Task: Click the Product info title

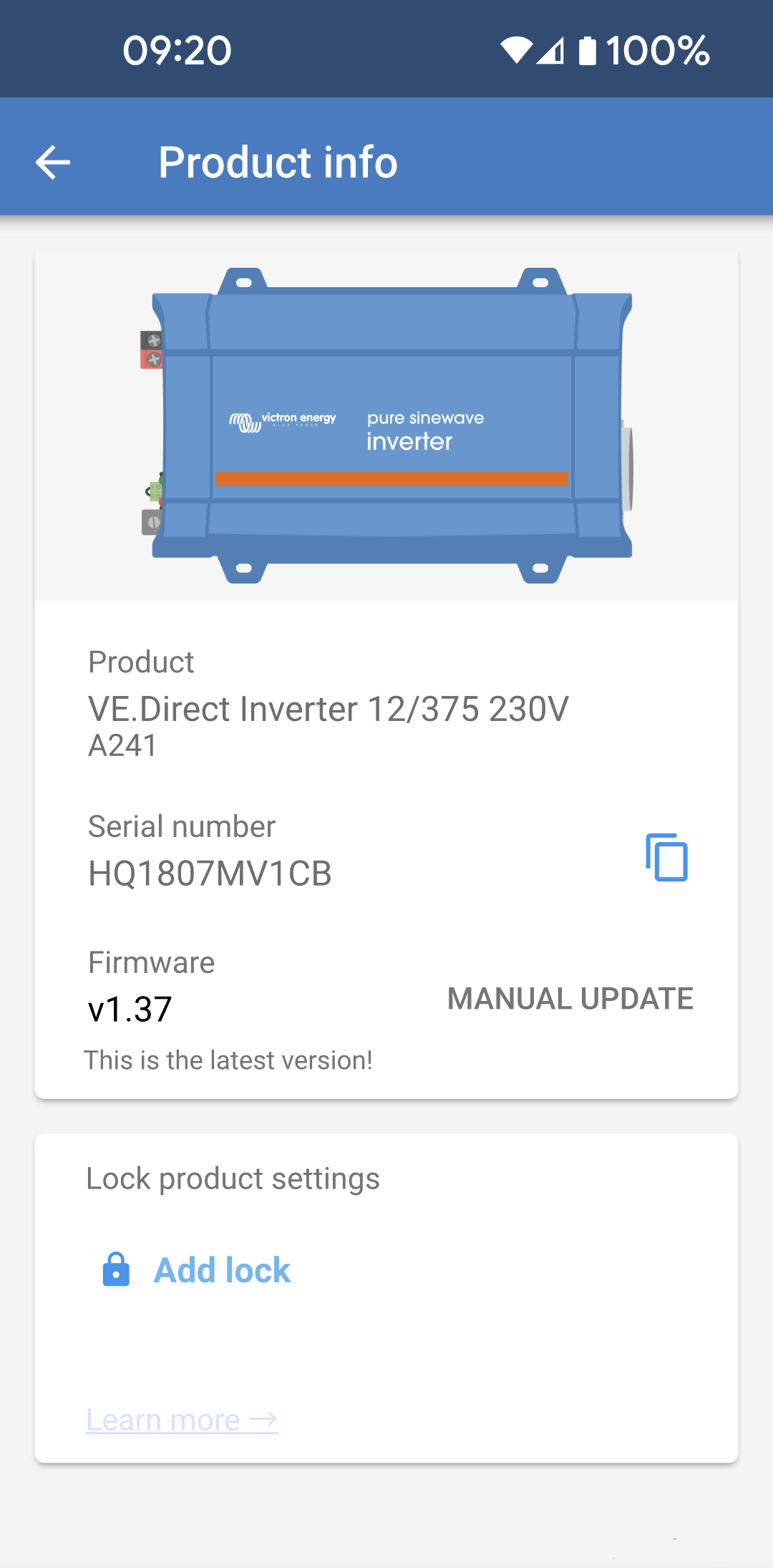Action: 278,162
